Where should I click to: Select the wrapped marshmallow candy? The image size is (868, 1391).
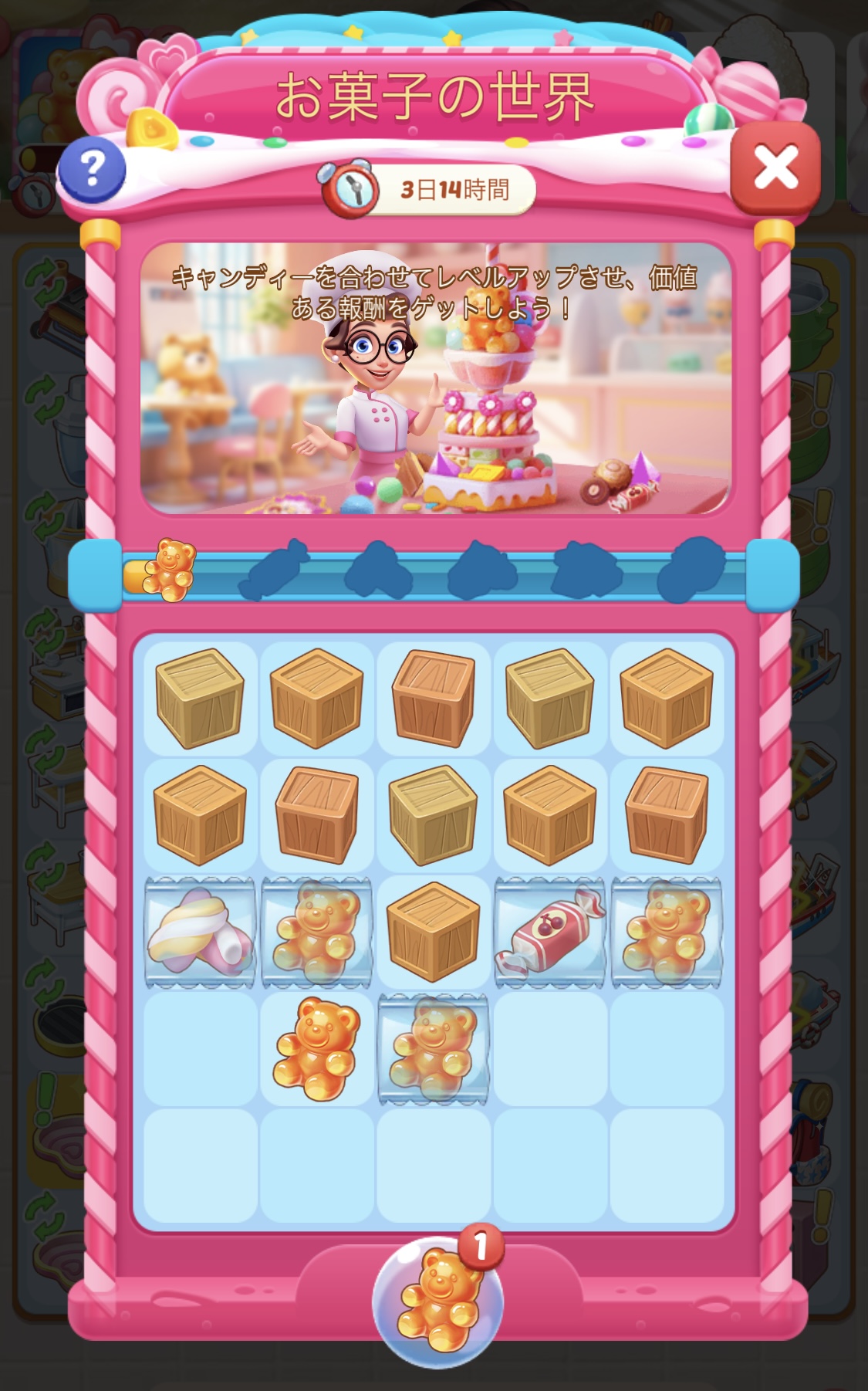point(200,932)
